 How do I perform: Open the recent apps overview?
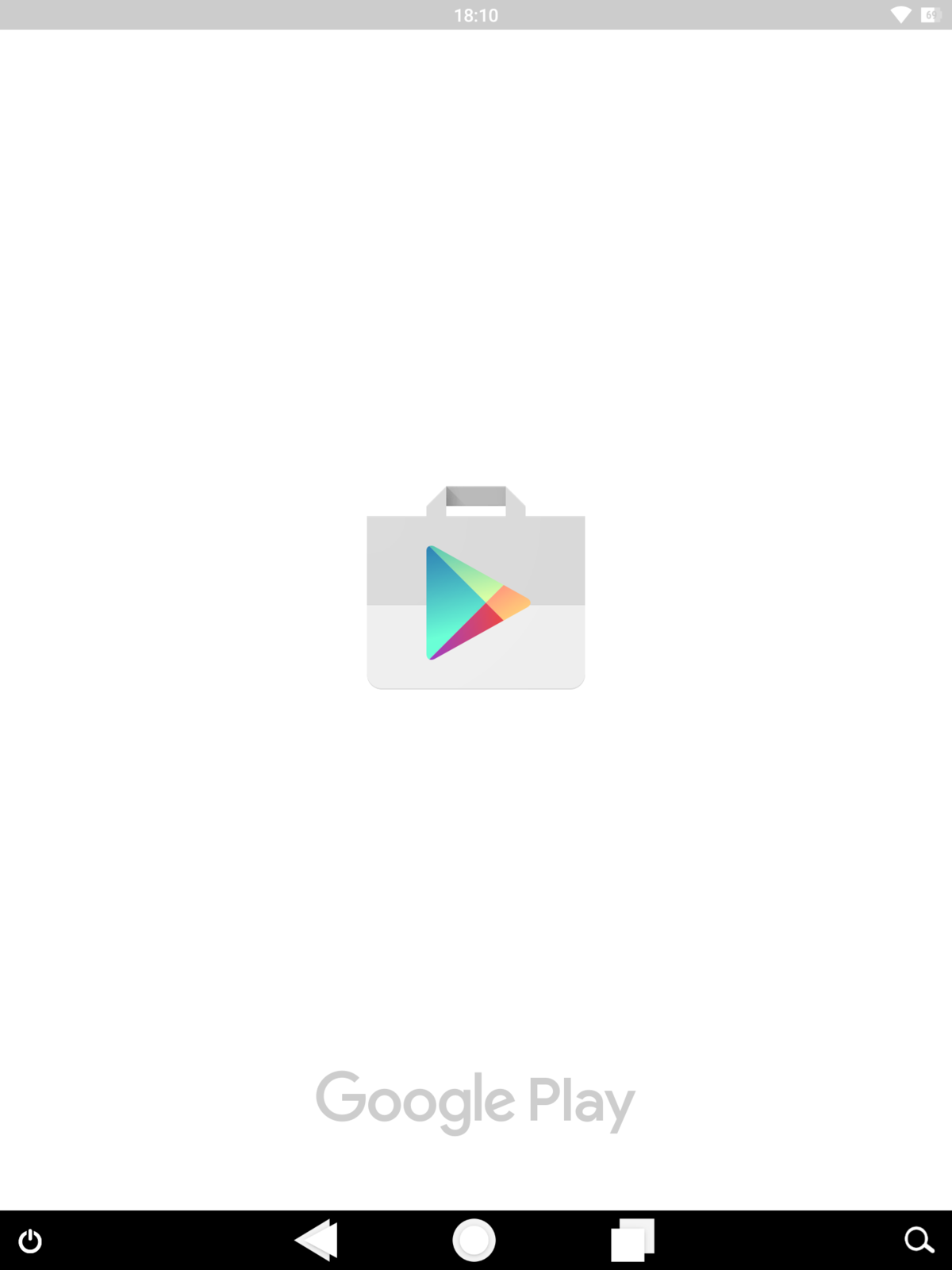click(x=632, y=1240)
